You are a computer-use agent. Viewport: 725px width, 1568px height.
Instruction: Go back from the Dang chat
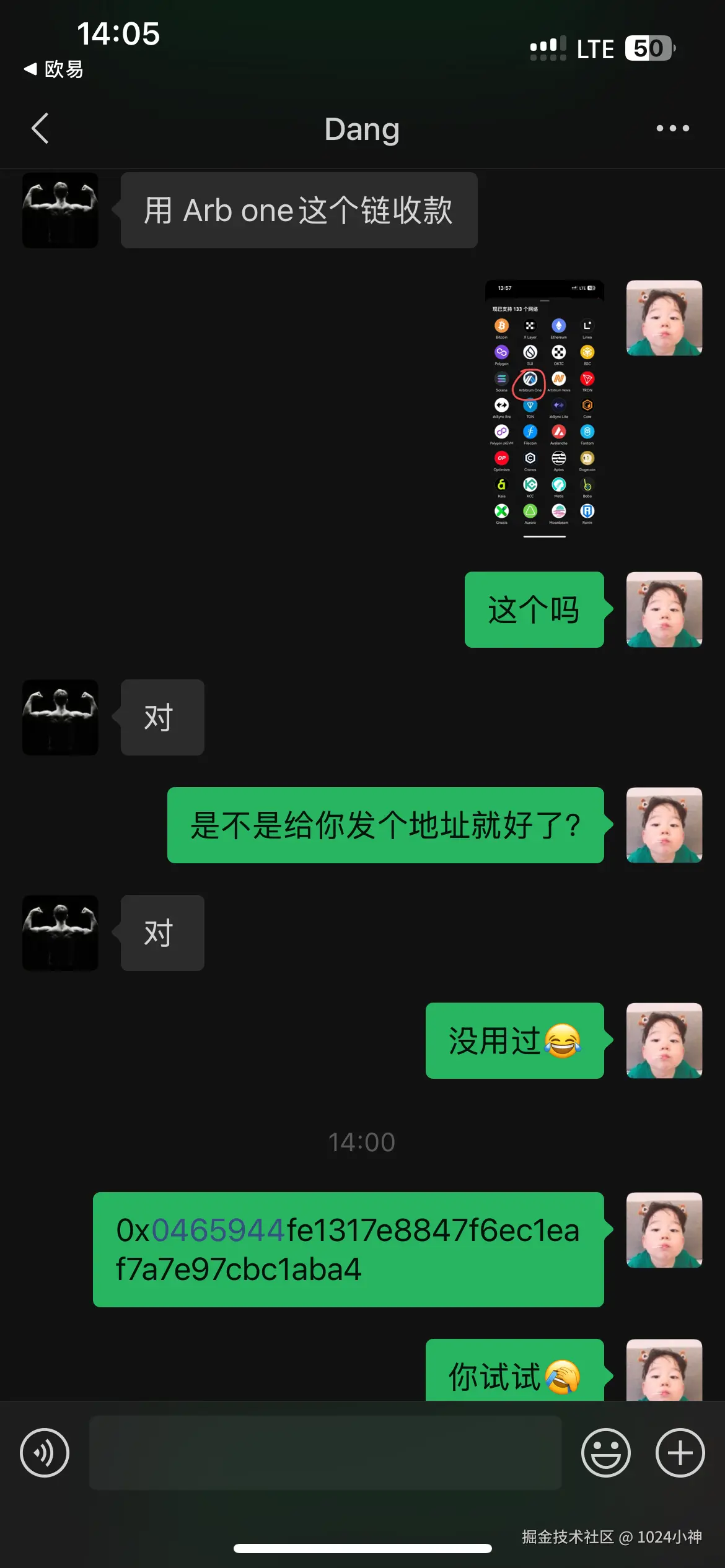point(40,128)
